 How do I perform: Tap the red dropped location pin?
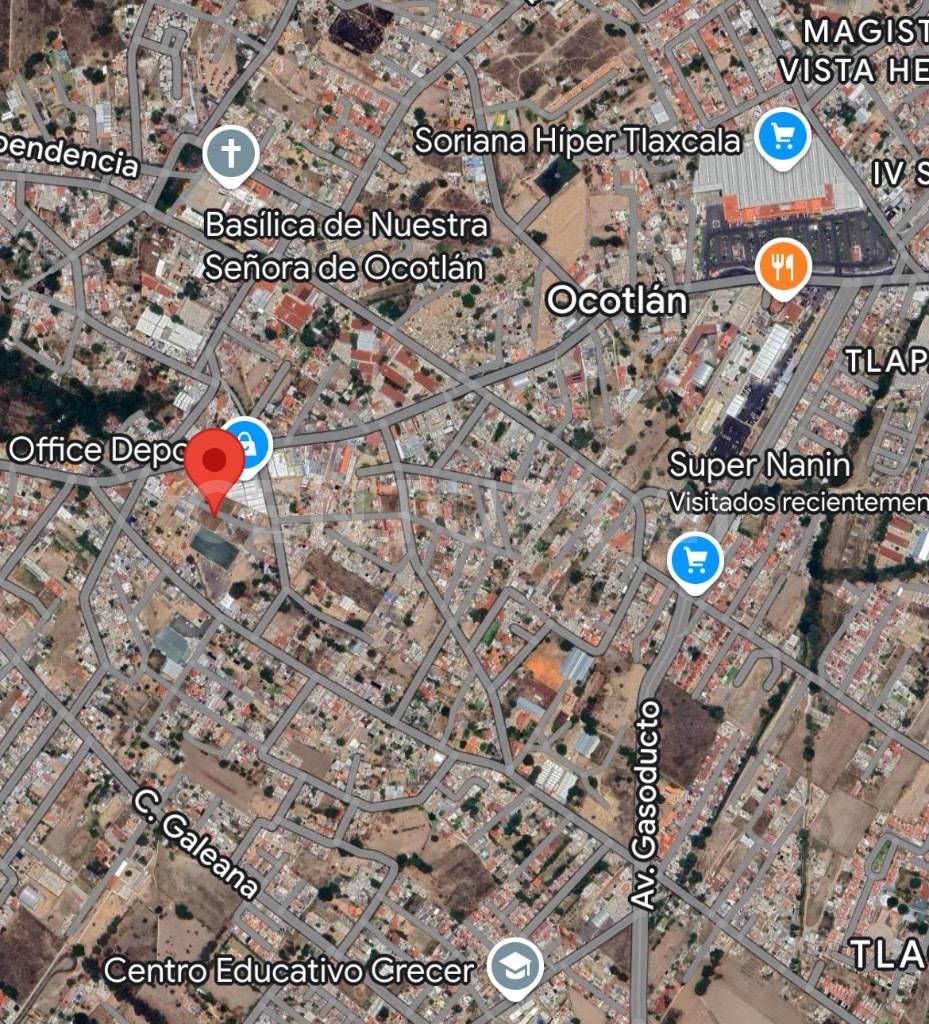tap(215, 463)
